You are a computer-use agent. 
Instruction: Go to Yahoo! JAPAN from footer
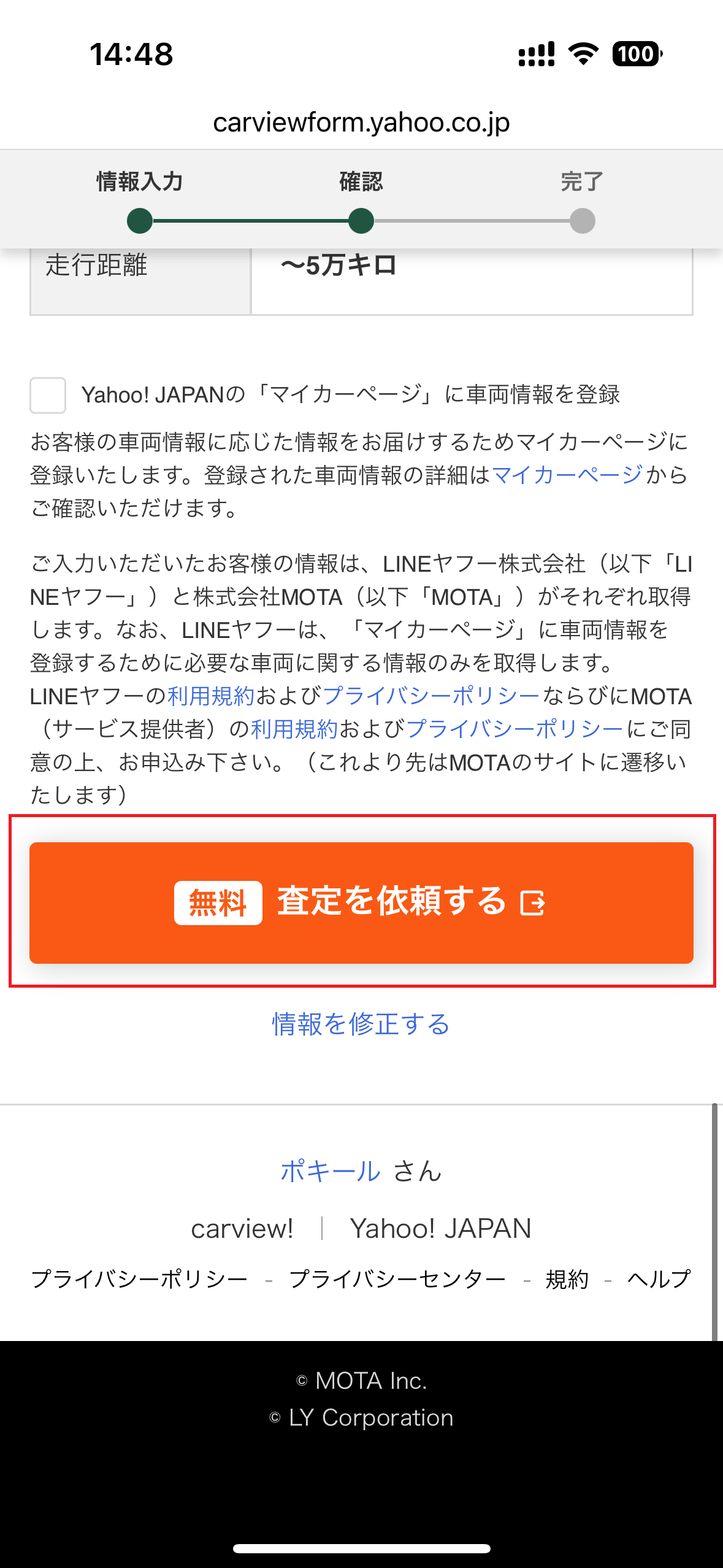pos(440,1229)
